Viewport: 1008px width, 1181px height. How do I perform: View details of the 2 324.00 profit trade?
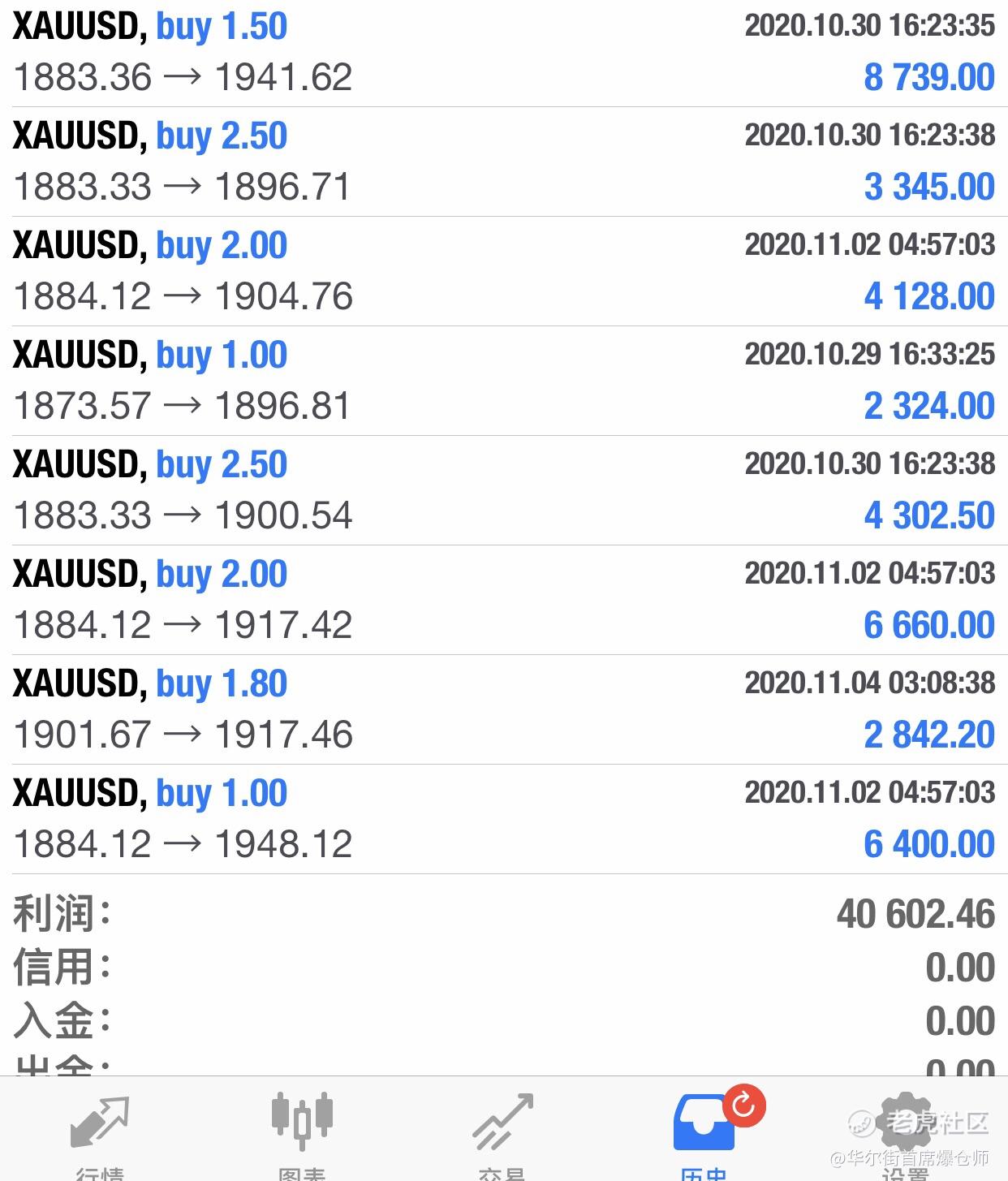pyautogui.click(x=503, y=381)
